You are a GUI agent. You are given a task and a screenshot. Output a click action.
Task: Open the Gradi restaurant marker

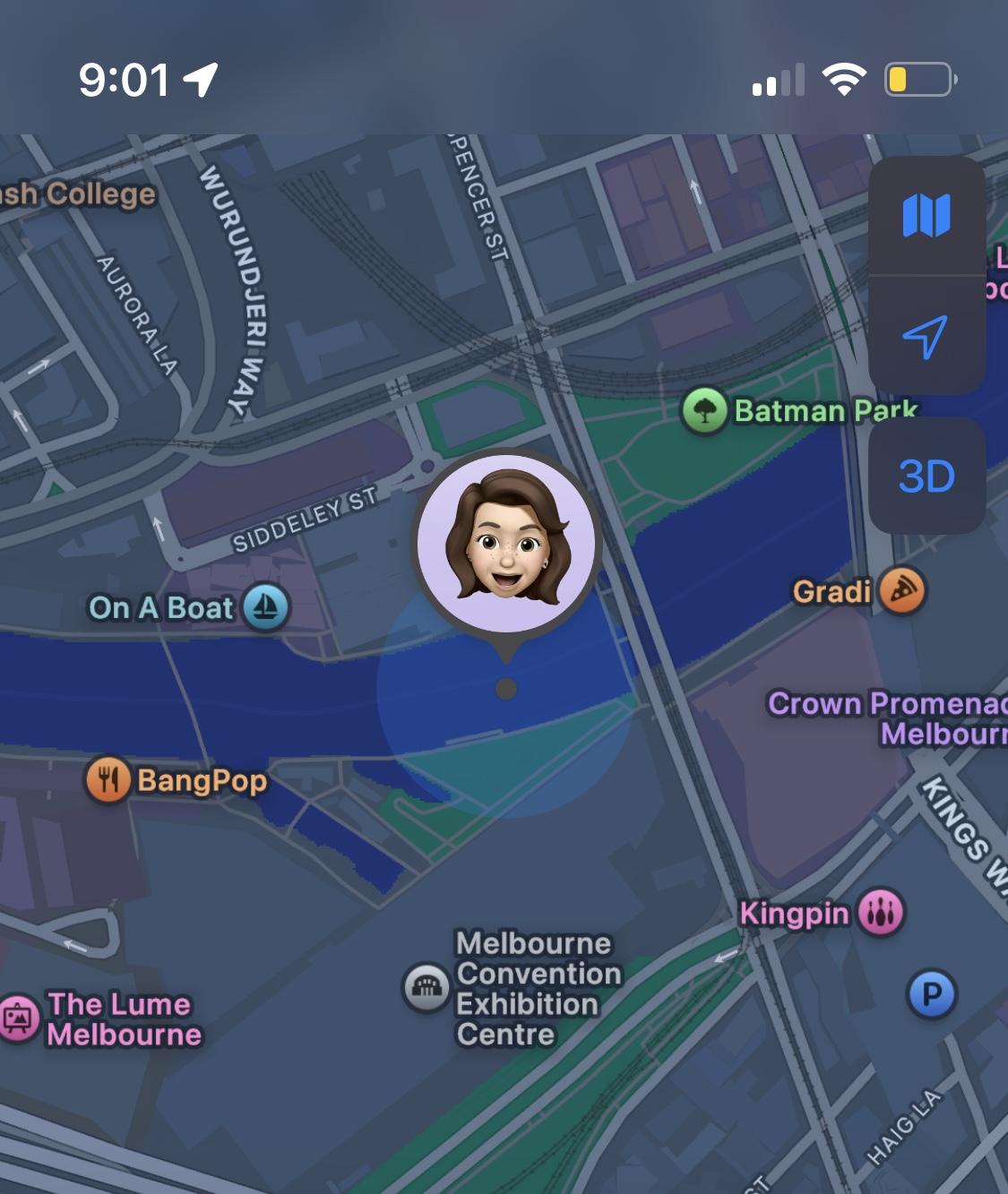(x=902, y=591)
